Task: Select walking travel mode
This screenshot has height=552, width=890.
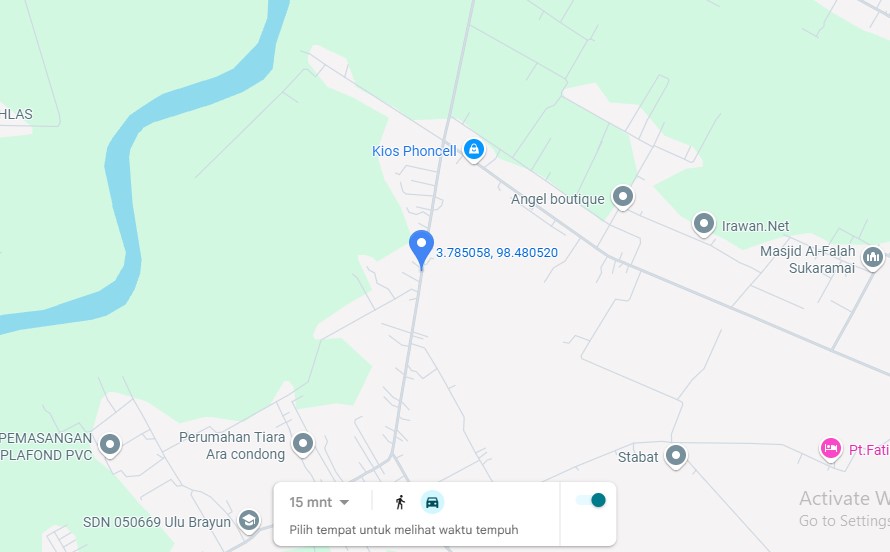Action: (x=400, y=502)
